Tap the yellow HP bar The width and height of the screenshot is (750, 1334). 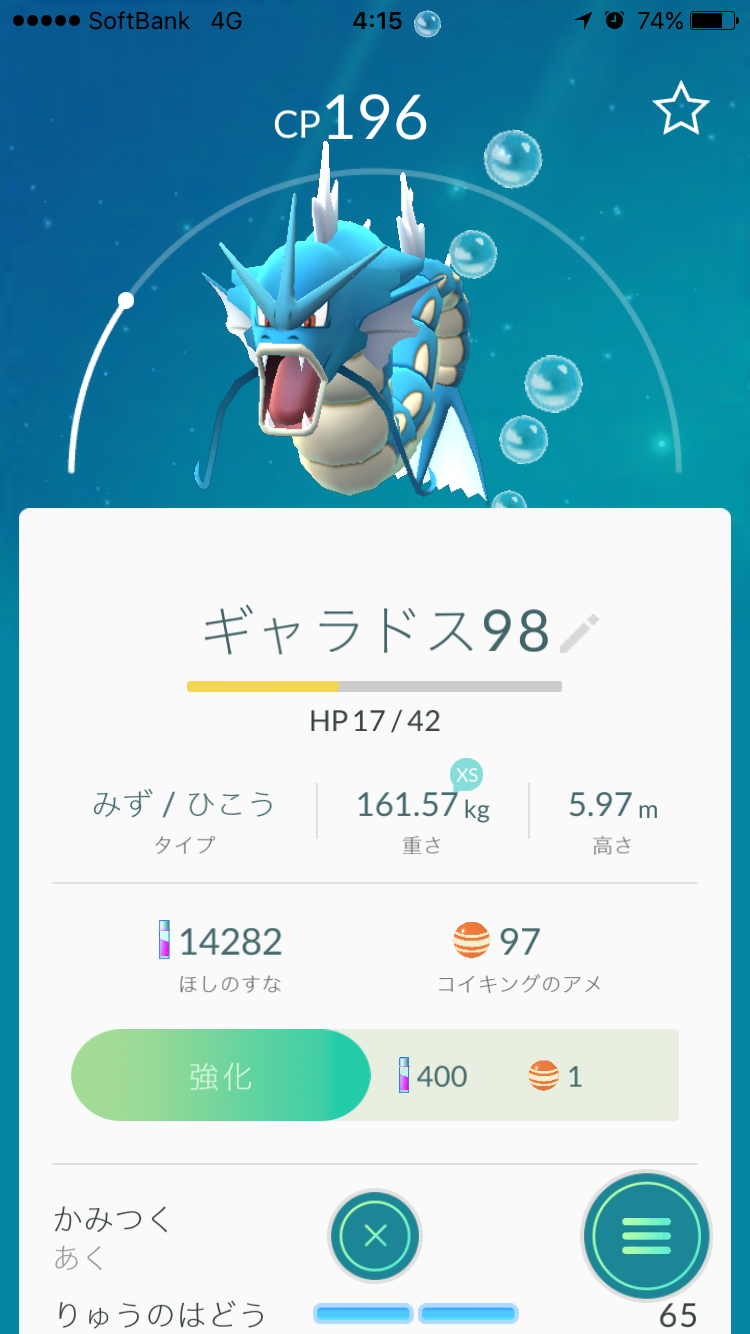[264, 687]
